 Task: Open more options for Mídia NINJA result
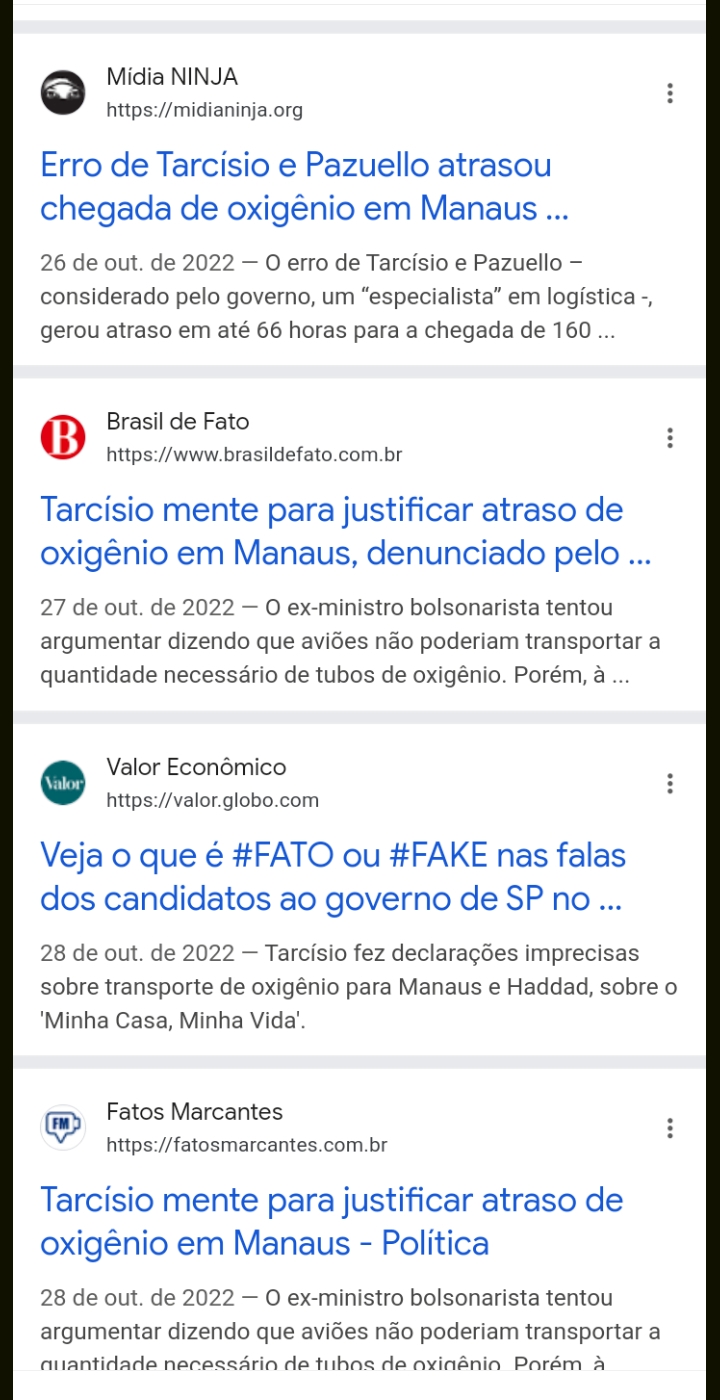tap(669, 93)
